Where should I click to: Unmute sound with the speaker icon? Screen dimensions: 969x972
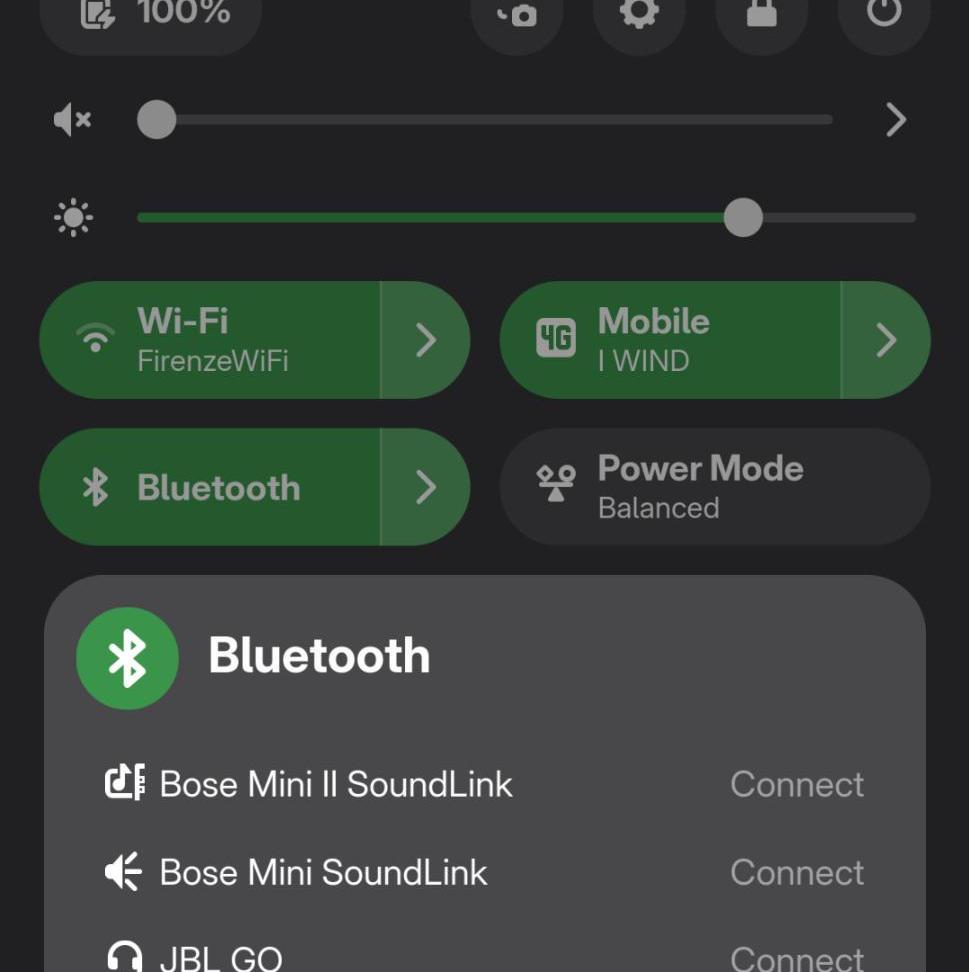73,121
